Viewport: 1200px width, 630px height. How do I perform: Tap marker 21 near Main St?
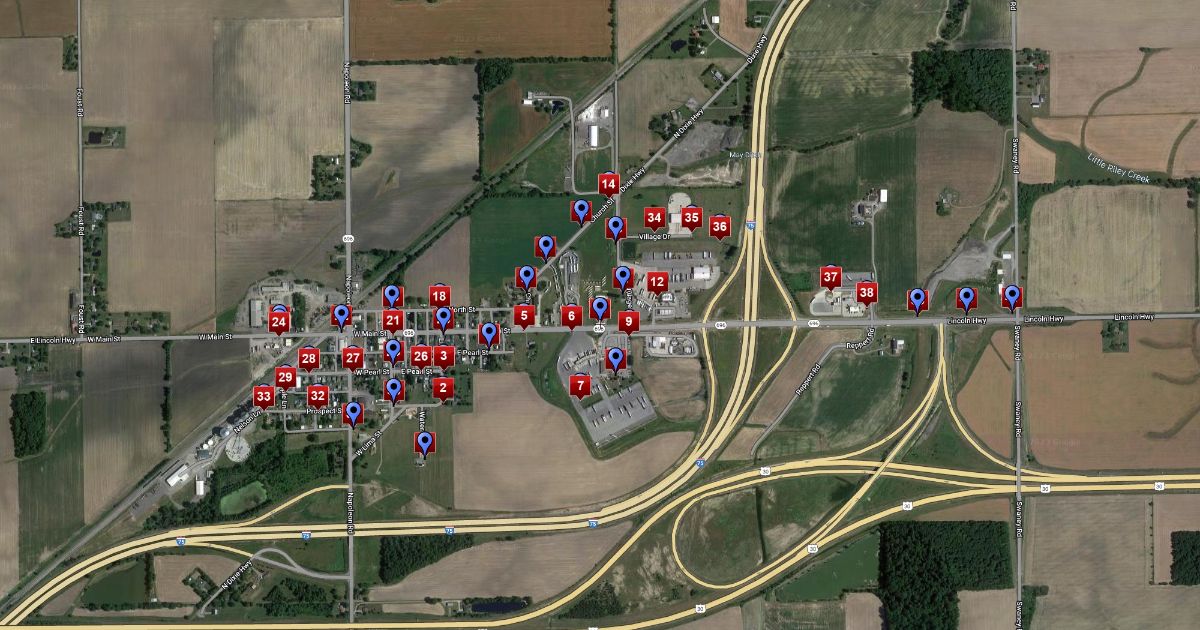(x=393, y=321)
